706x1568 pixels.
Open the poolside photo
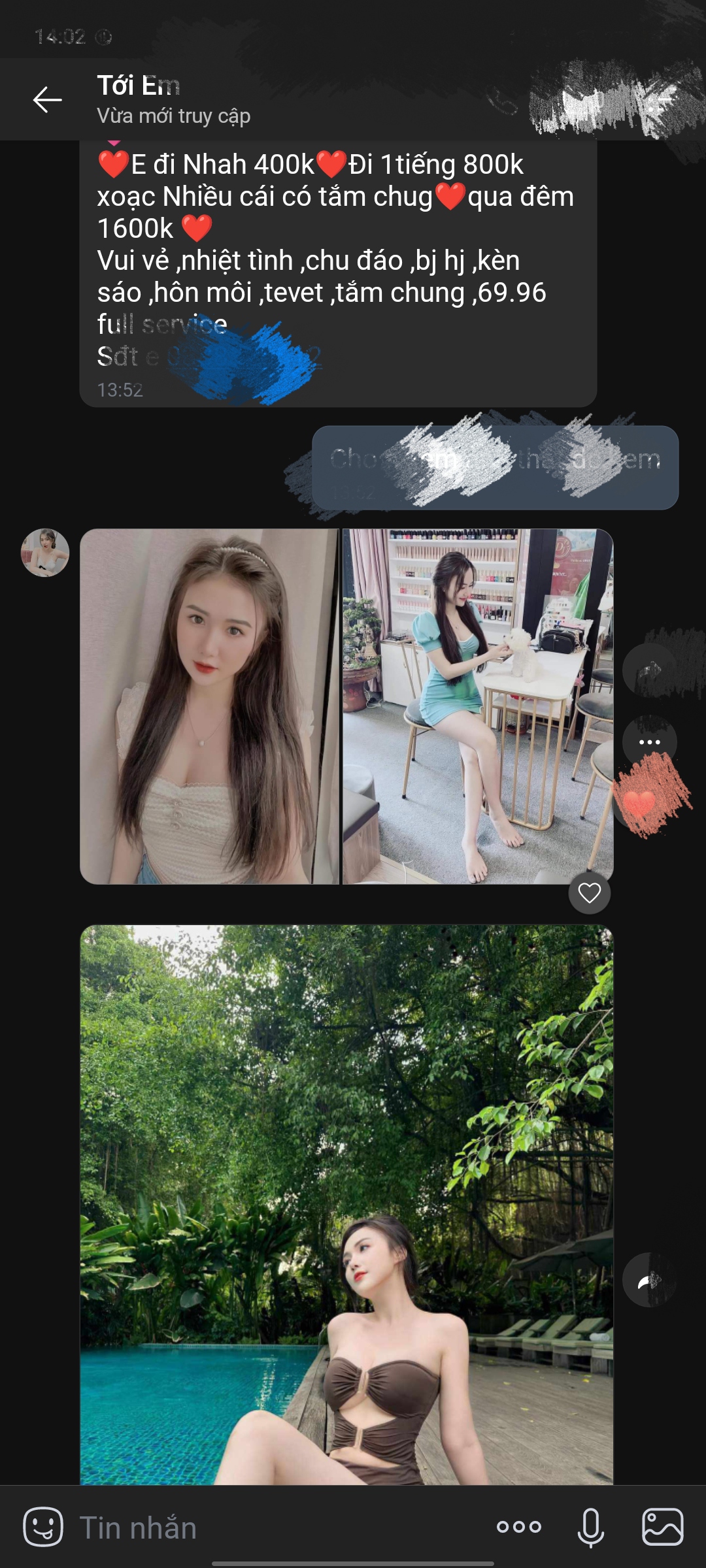point(346,1202)
